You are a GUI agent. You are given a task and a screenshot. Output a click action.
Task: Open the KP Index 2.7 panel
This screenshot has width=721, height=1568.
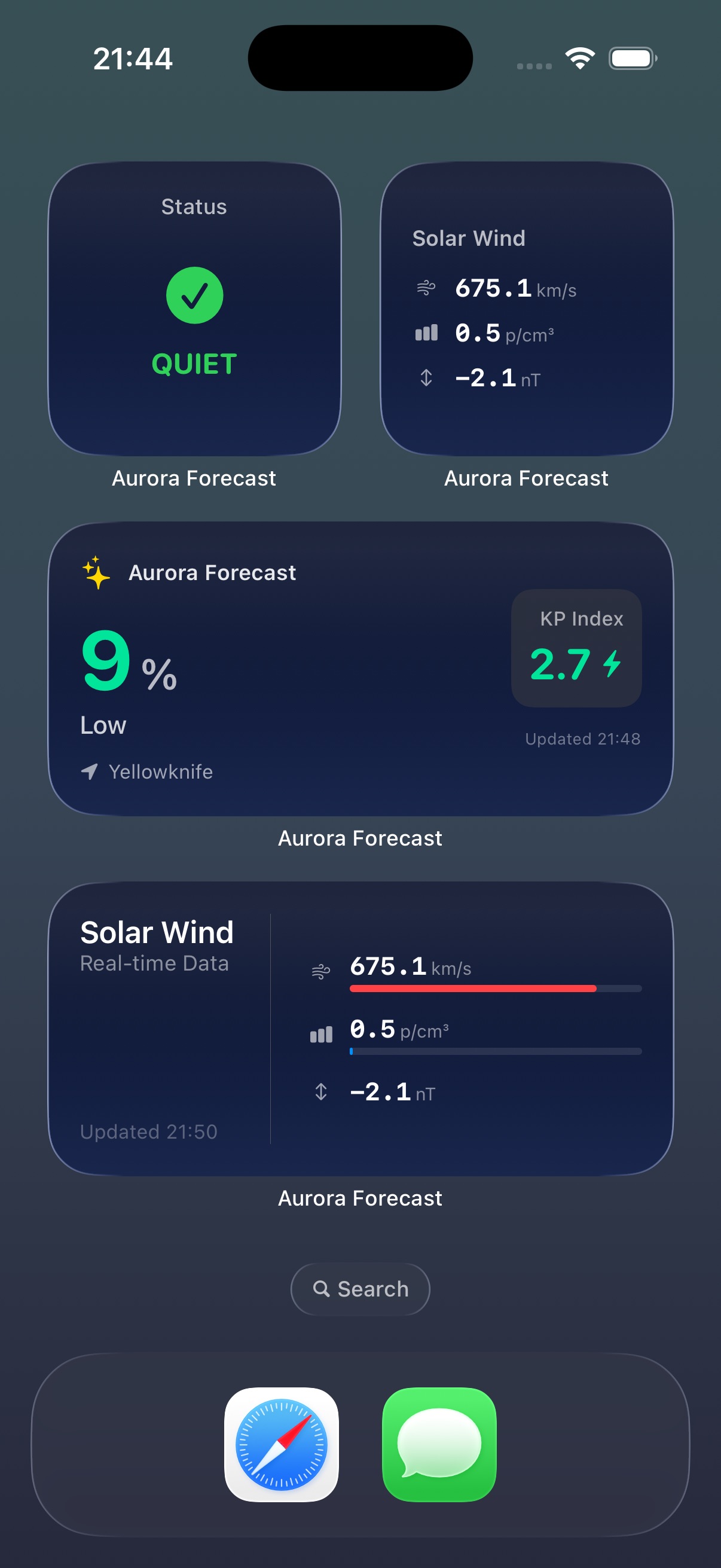[576, 648]
